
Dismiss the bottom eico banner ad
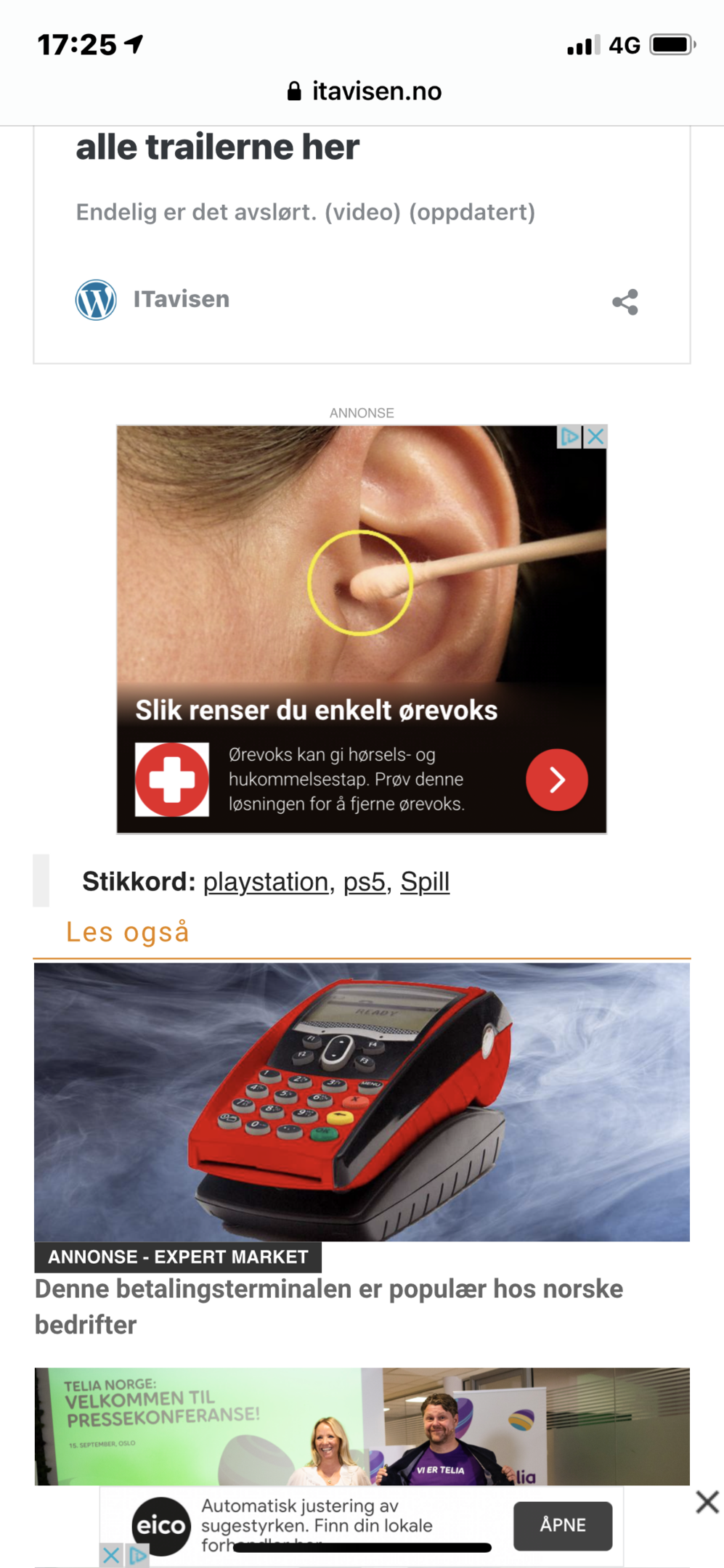coord(707,1502)
